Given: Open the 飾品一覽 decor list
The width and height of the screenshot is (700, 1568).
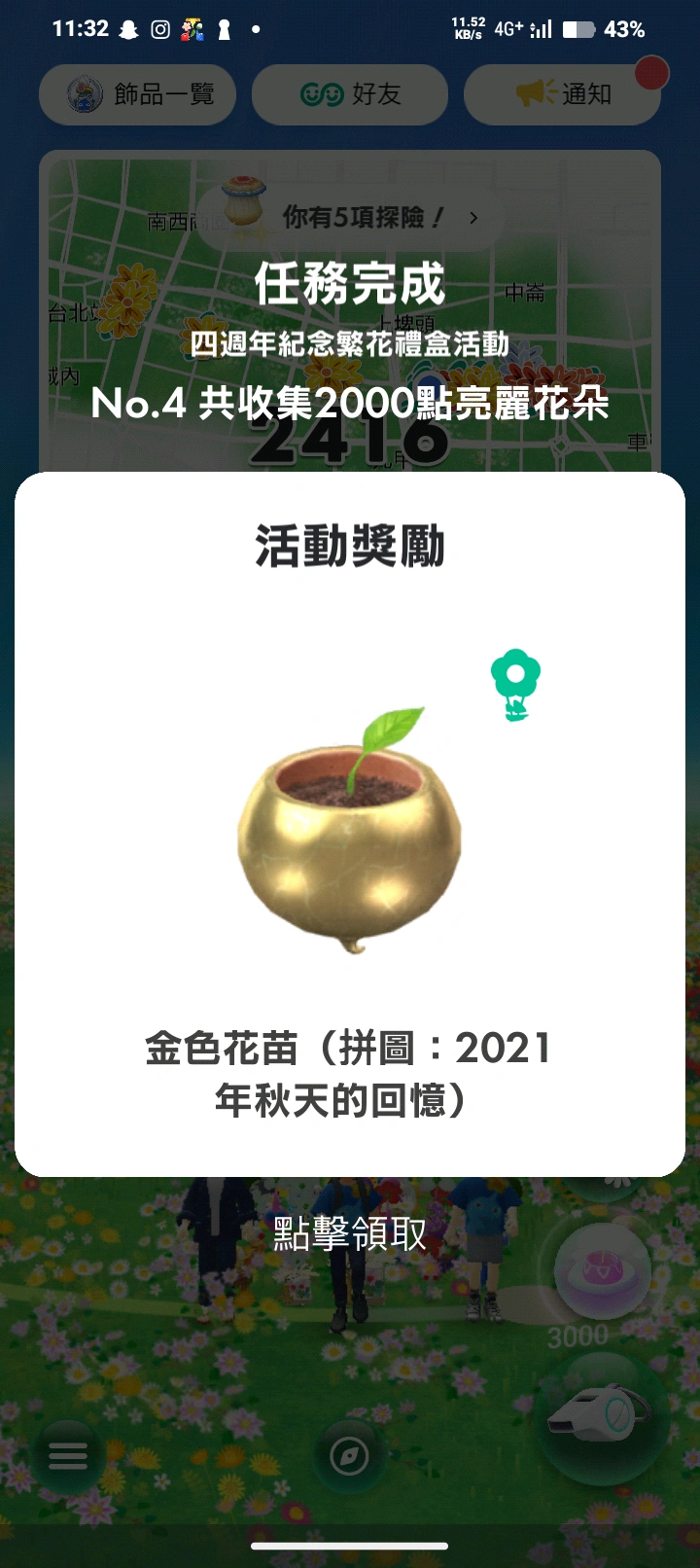Looking at the screenshot, I should pyautogui.click(x=138, y=94).
